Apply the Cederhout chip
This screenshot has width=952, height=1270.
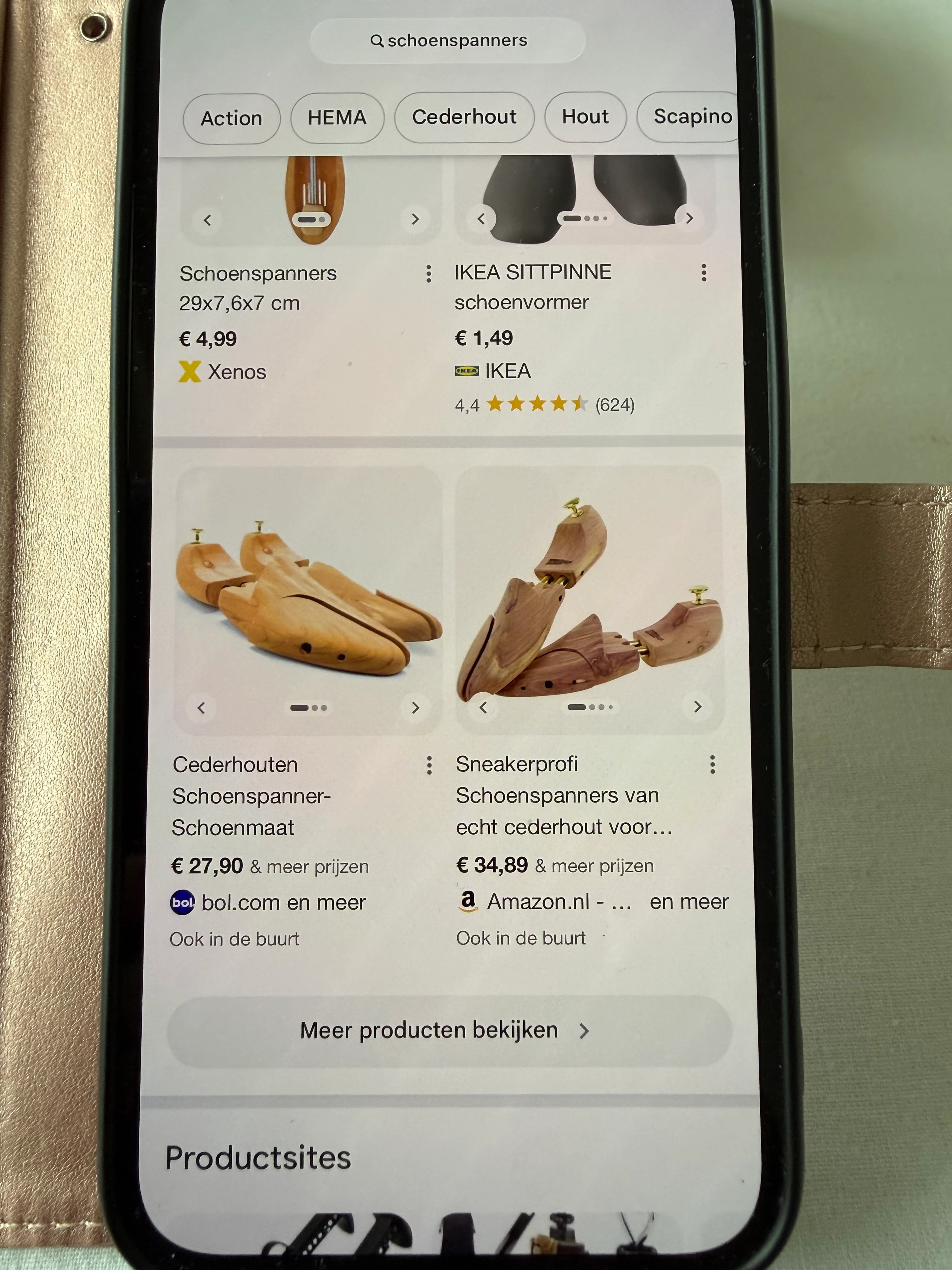click(464, 117)
